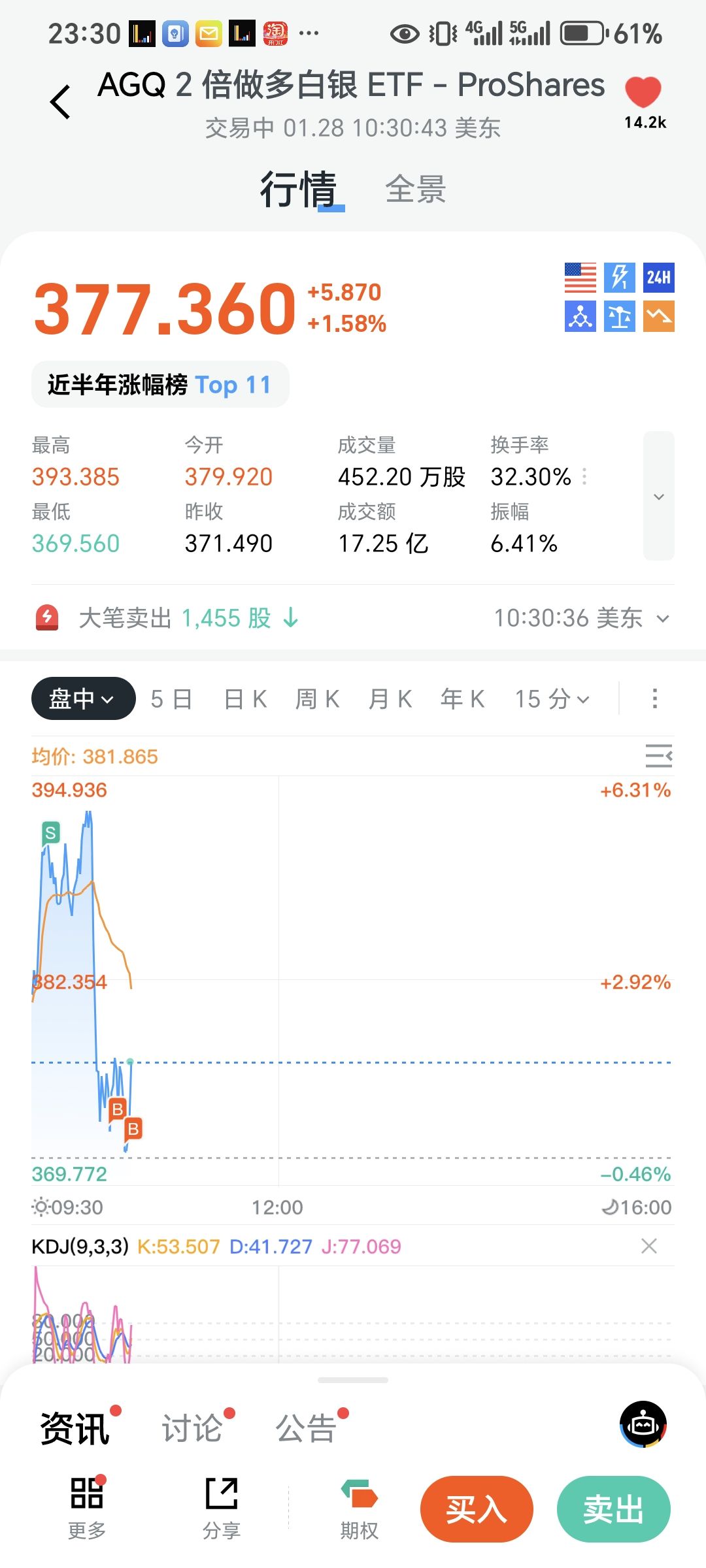Expand the 大笔卖出 trade alert row

[x=662, y=619]
